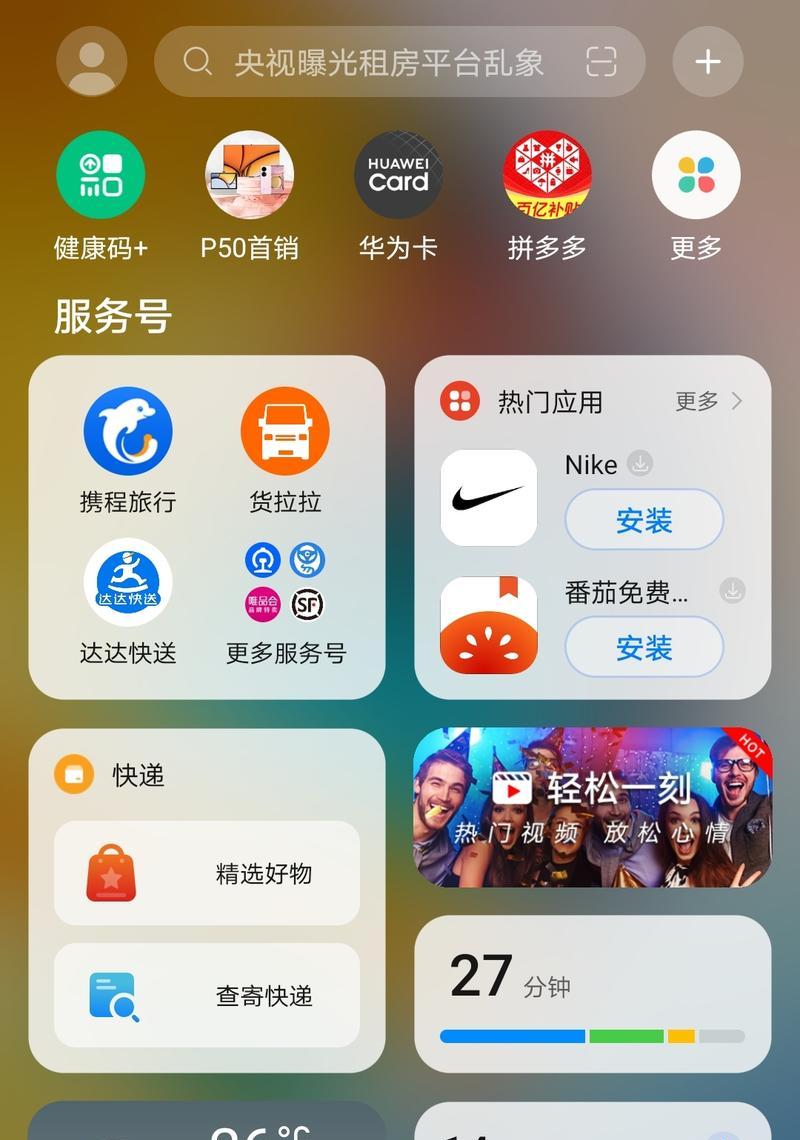Viewport: 800px width, 1140px height.
Task: Tap the plus add button
Action: pyautogui.click(x=708, y=62)
